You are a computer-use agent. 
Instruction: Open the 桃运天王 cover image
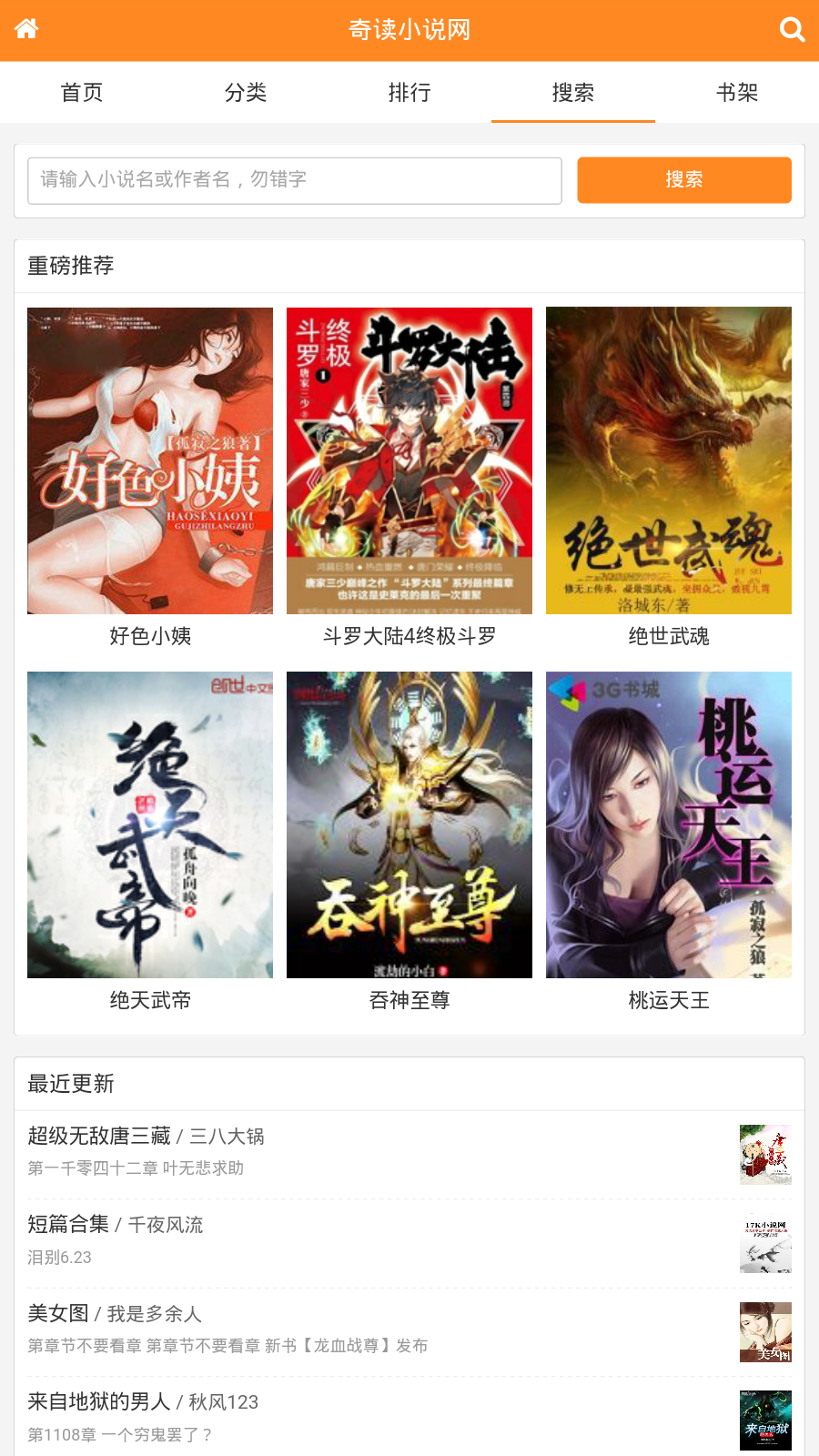coord(668,824)
